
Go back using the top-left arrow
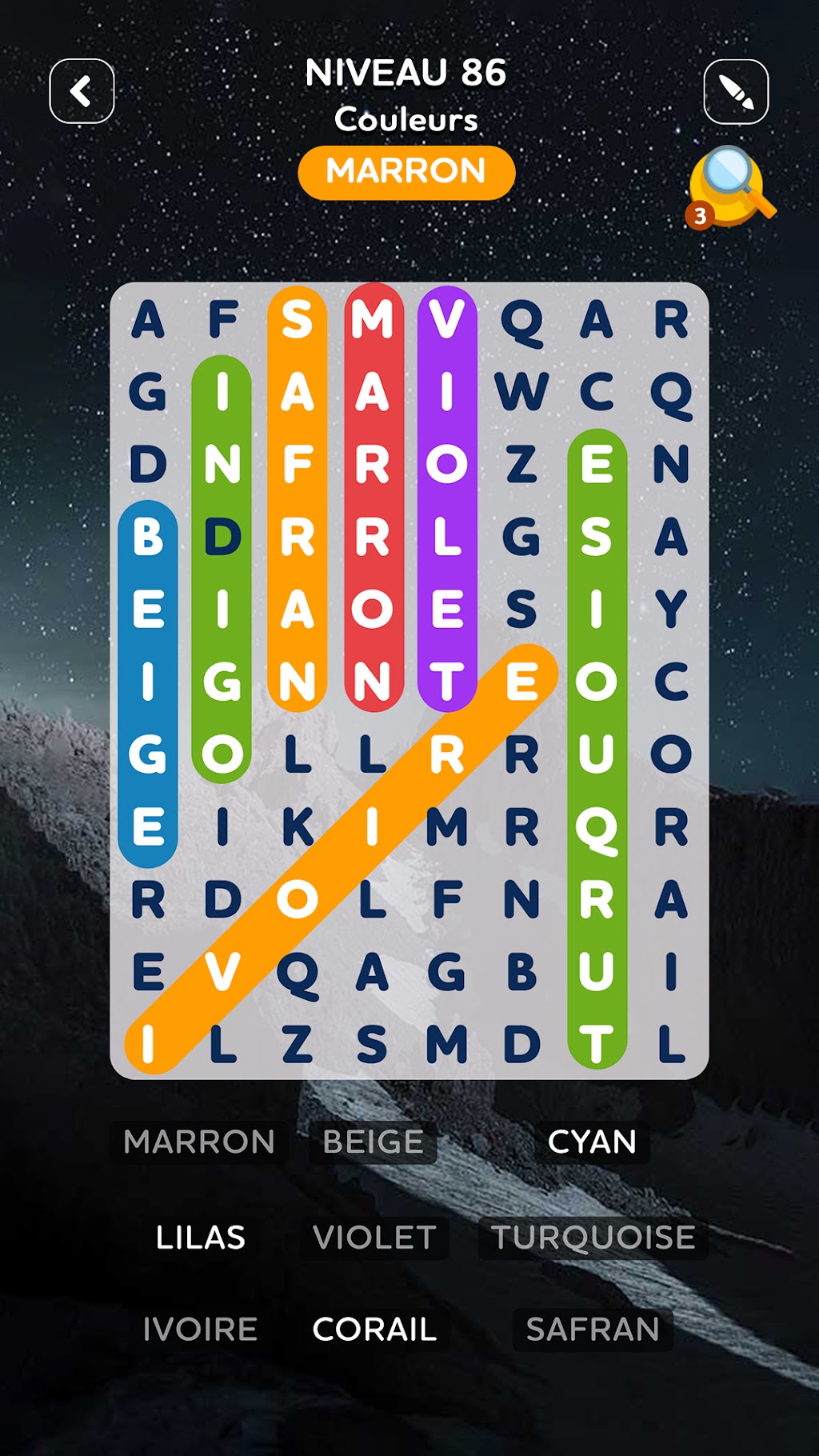coord(82,91)
